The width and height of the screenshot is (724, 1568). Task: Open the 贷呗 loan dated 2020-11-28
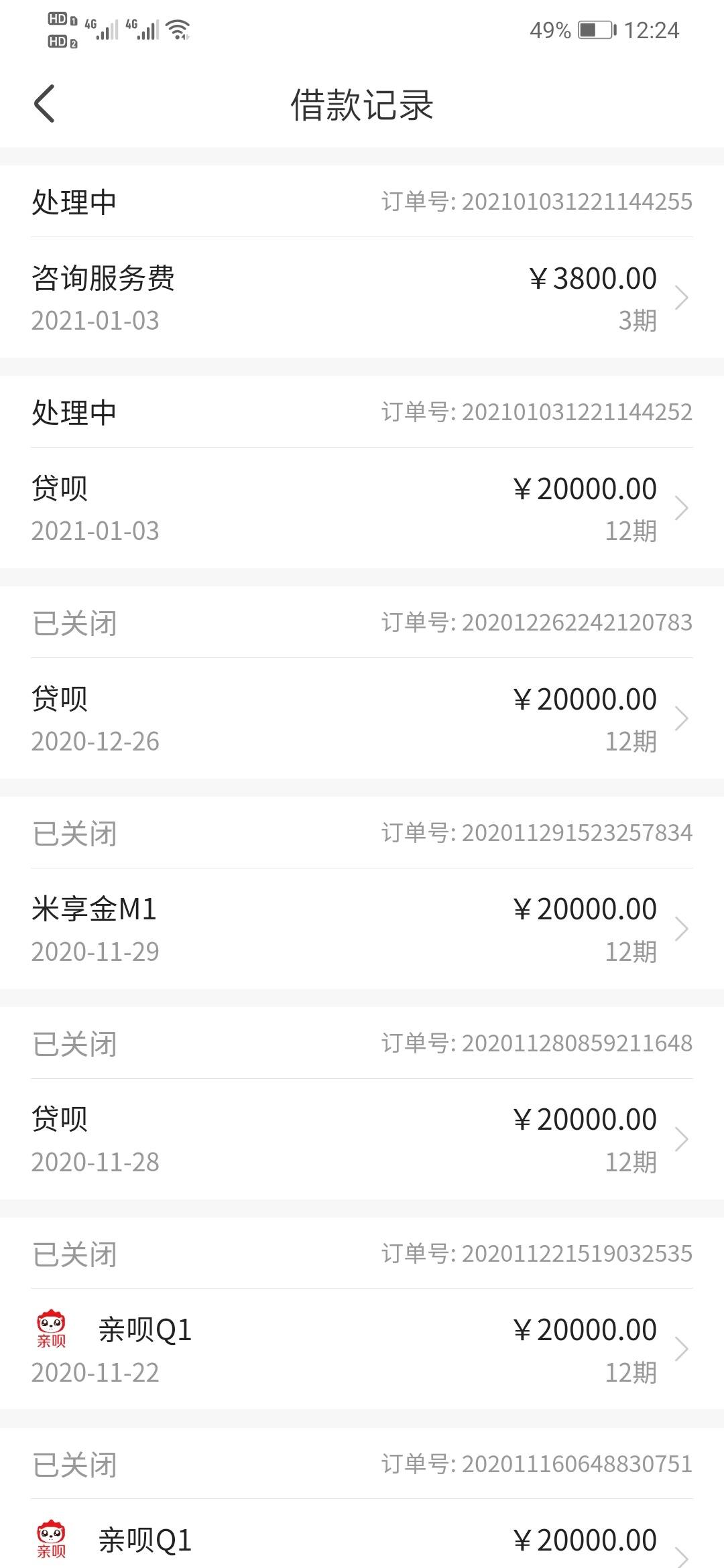tap(362, 1139)
